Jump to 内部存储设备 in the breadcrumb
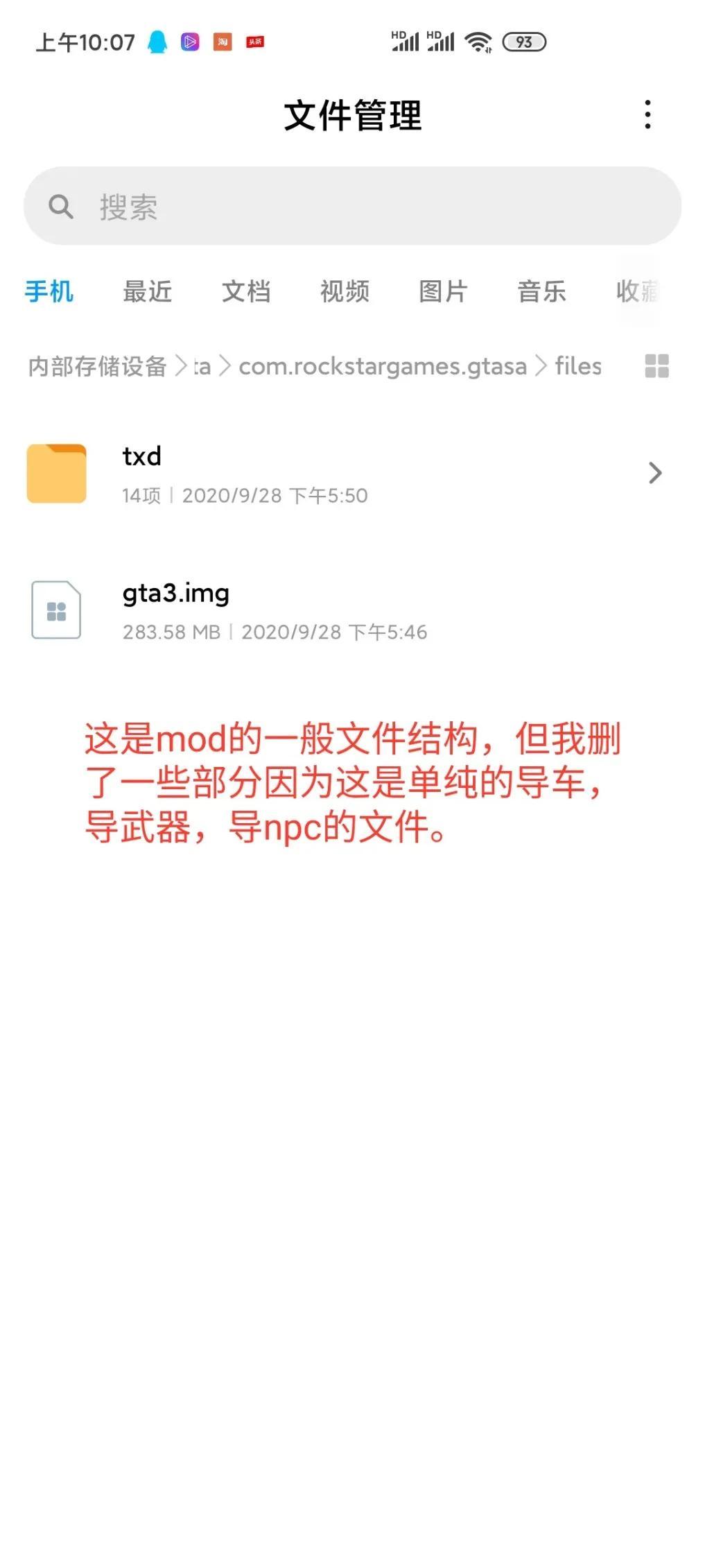Screen dimensions: 705x1568 pyautogui.click(x=98, y=366)
